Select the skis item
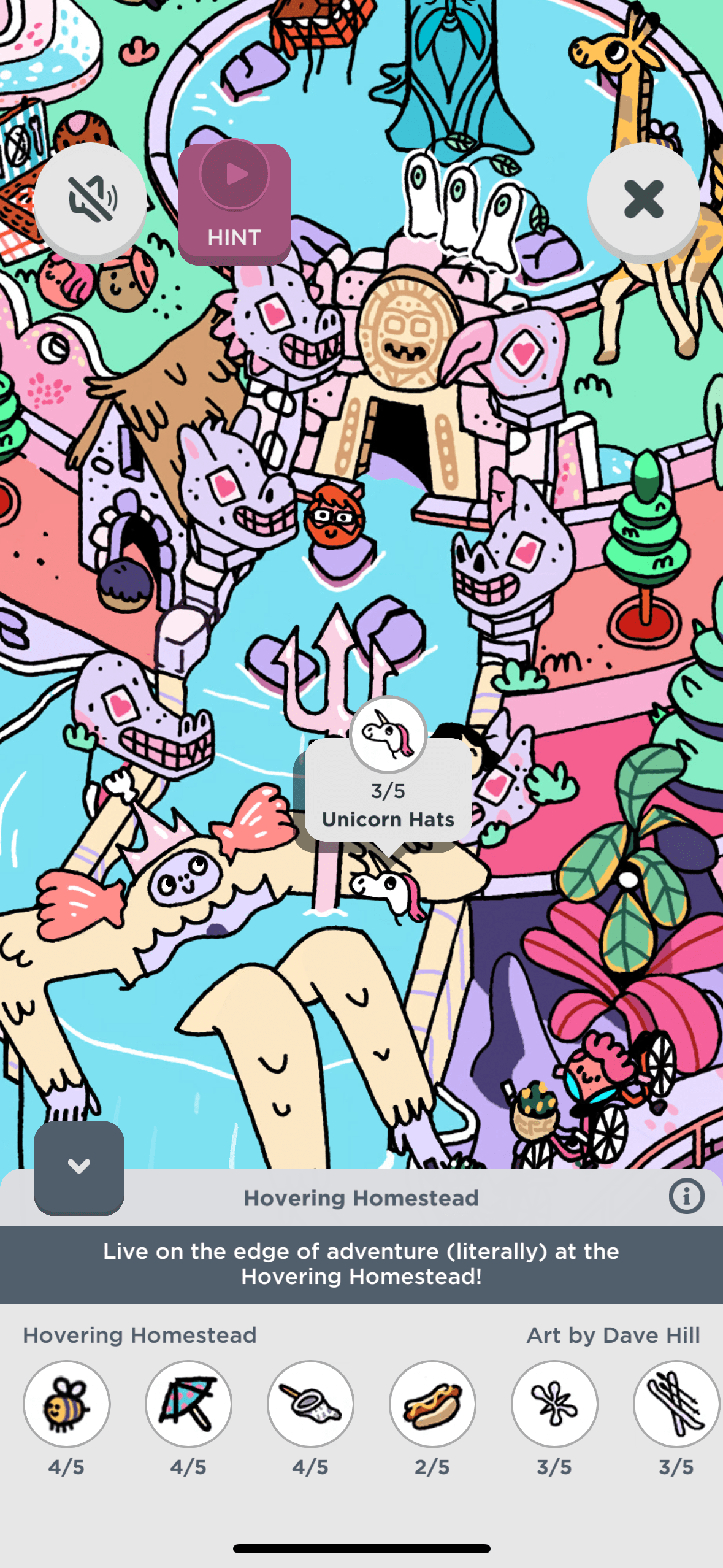The image size is (723, 1568). click(x=676, y=1404)
